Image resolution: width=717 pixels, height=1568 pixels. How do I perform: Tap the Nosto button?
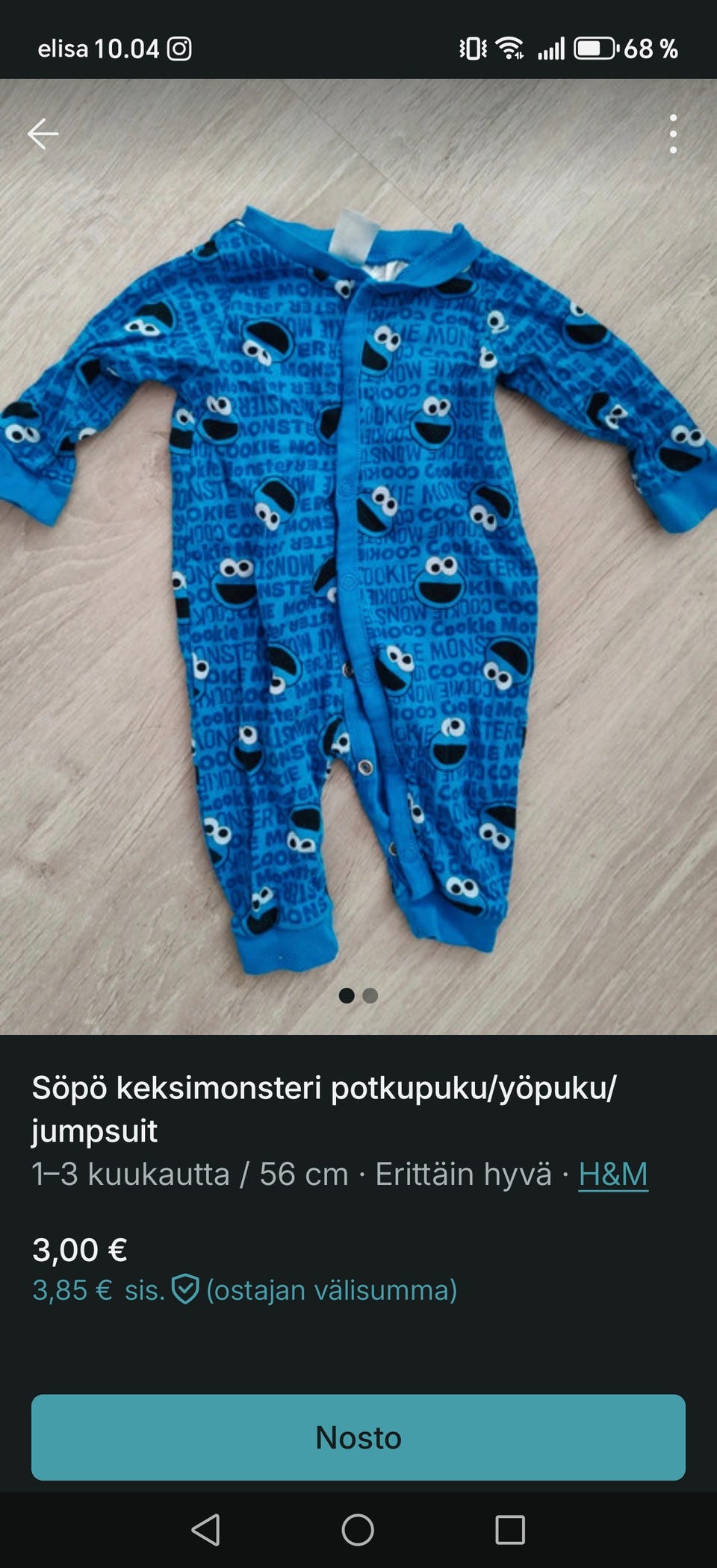tap(358, 1437)
